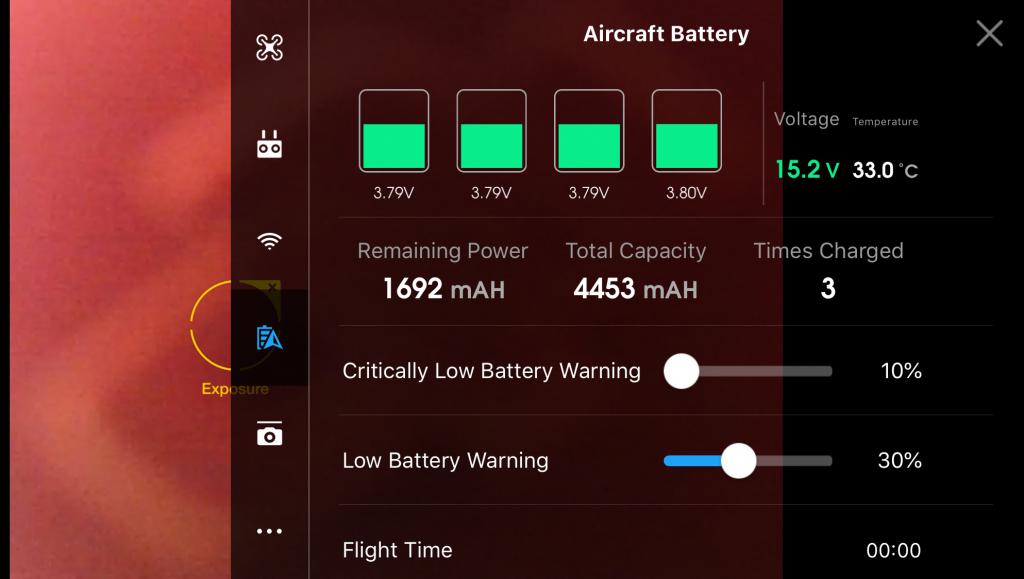
Task: Open the general settings three-dot tab
Action: pyautogui.click(x=269, y=531)
